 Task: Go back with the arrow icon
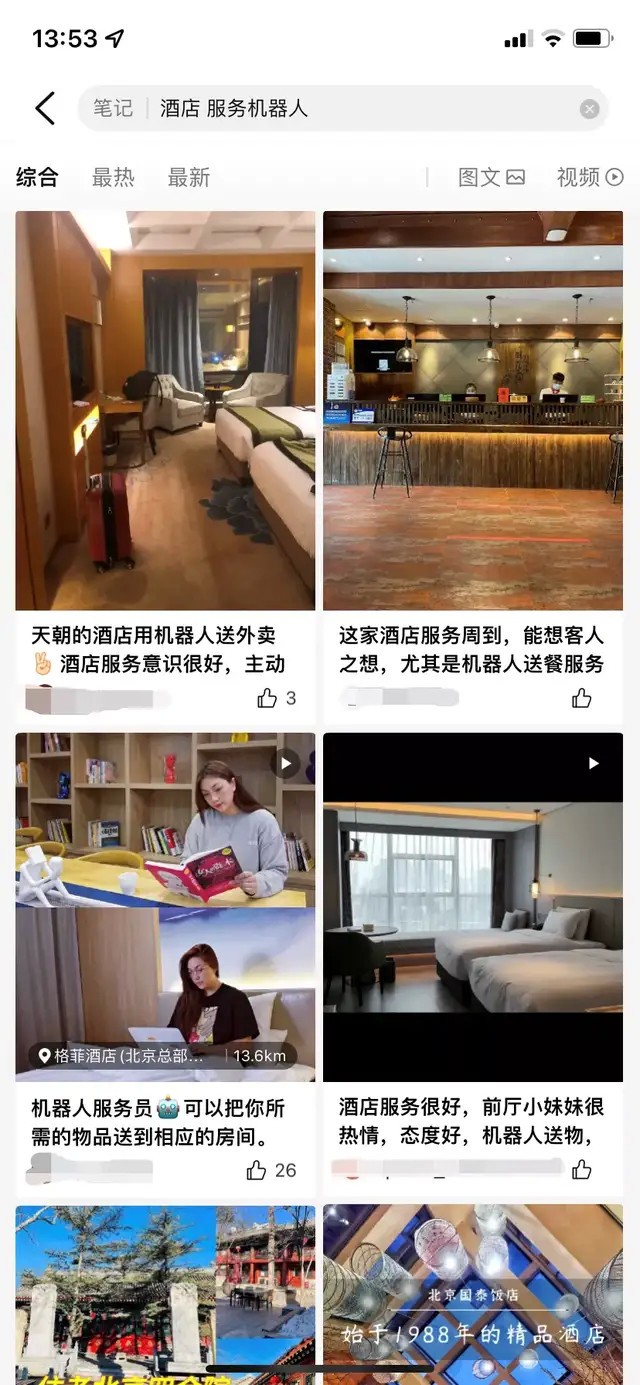pyautogui.click(x=45, y=108)
